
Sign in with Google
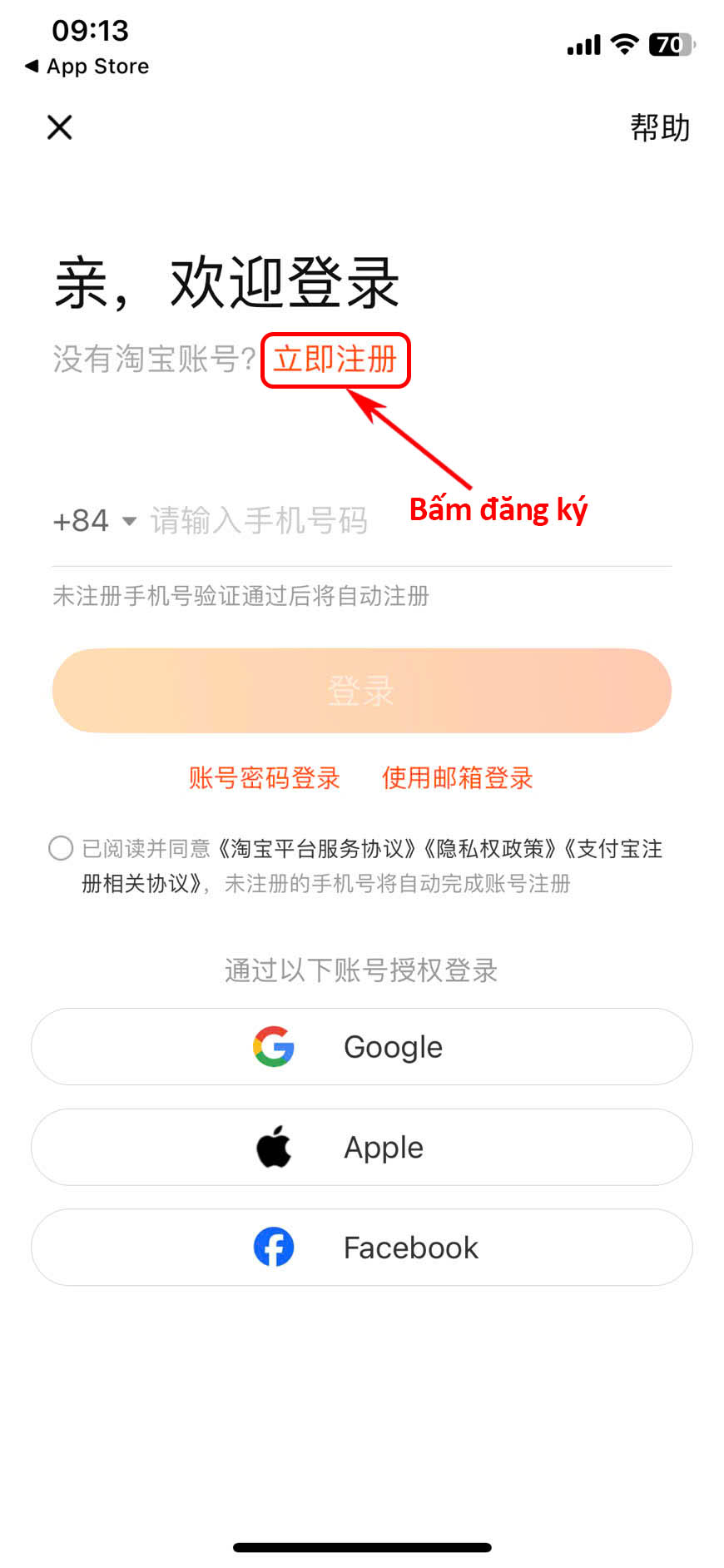pyautogui.click(x=362, y=1047)
